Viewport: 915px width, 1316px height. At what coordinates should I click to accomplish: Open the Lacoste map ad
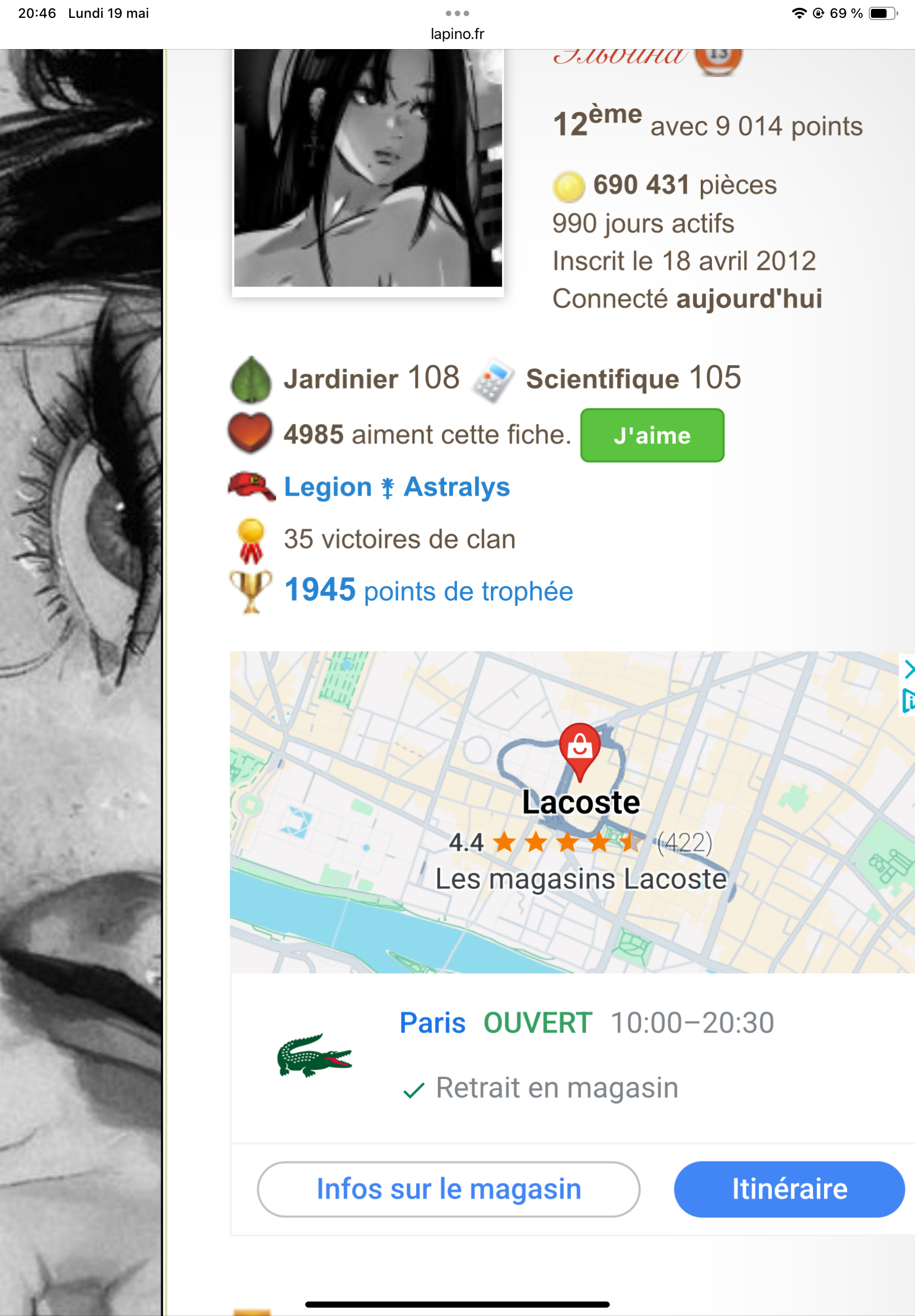[574, 814]
